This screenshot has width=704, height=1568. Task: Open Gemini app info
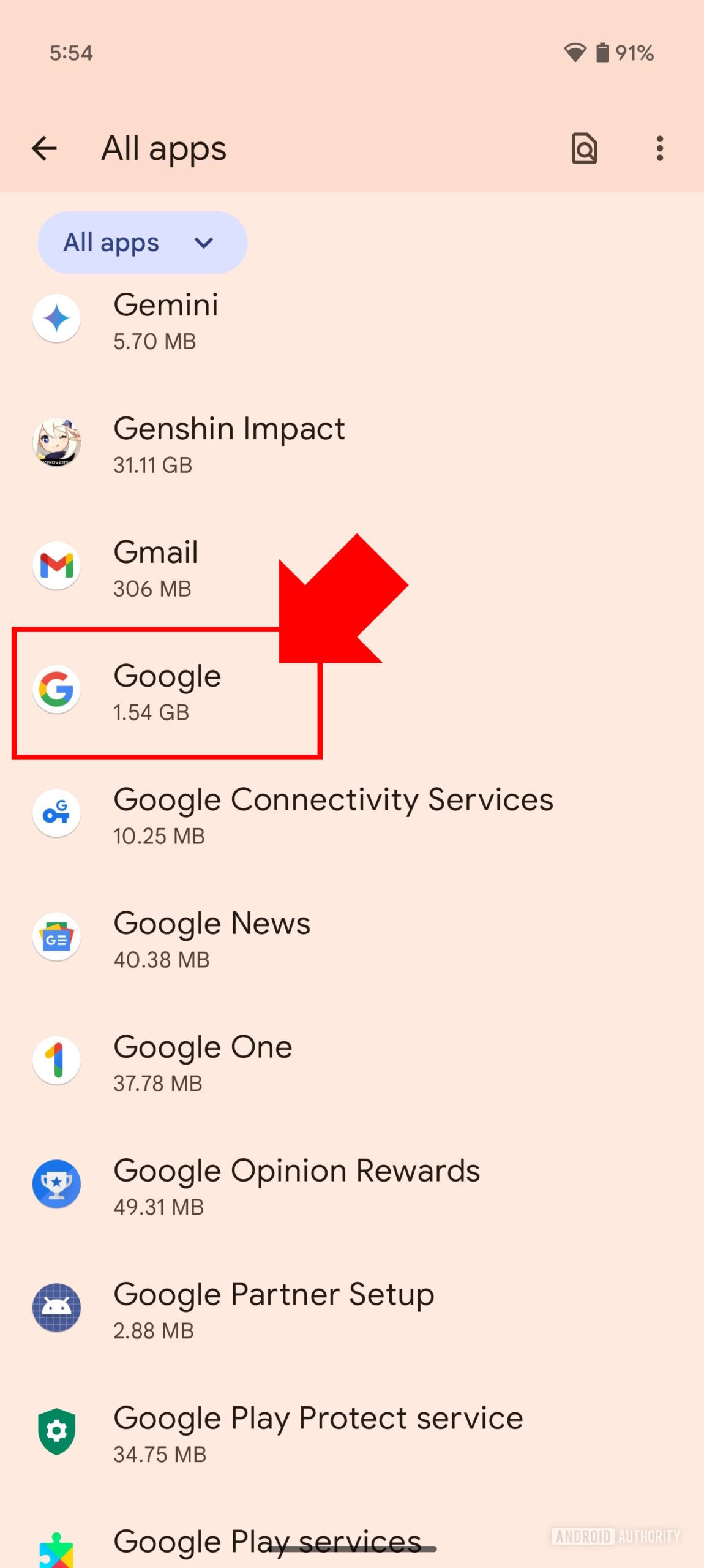click(352, 320)
